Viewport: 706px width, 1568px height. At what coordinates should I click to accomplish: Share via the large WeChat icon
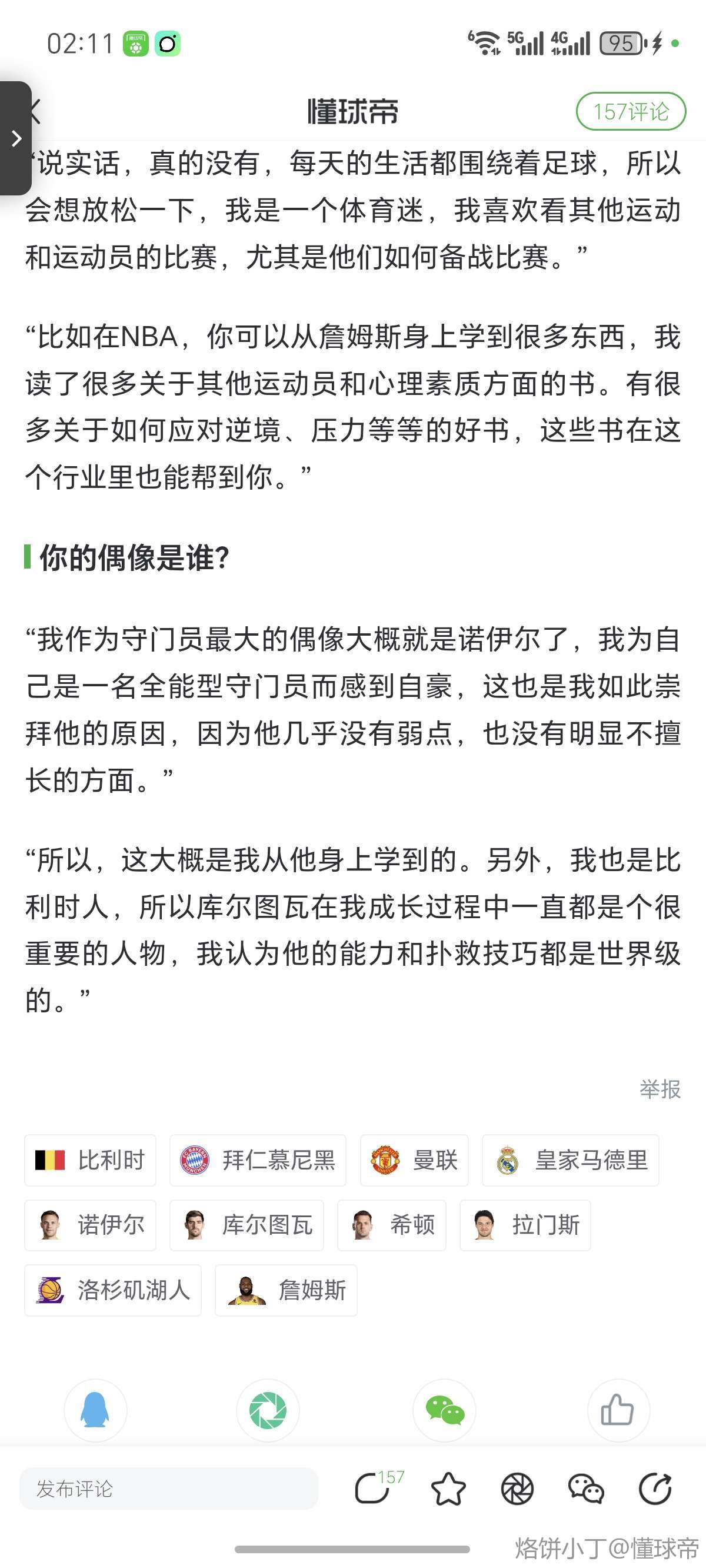444,1410
